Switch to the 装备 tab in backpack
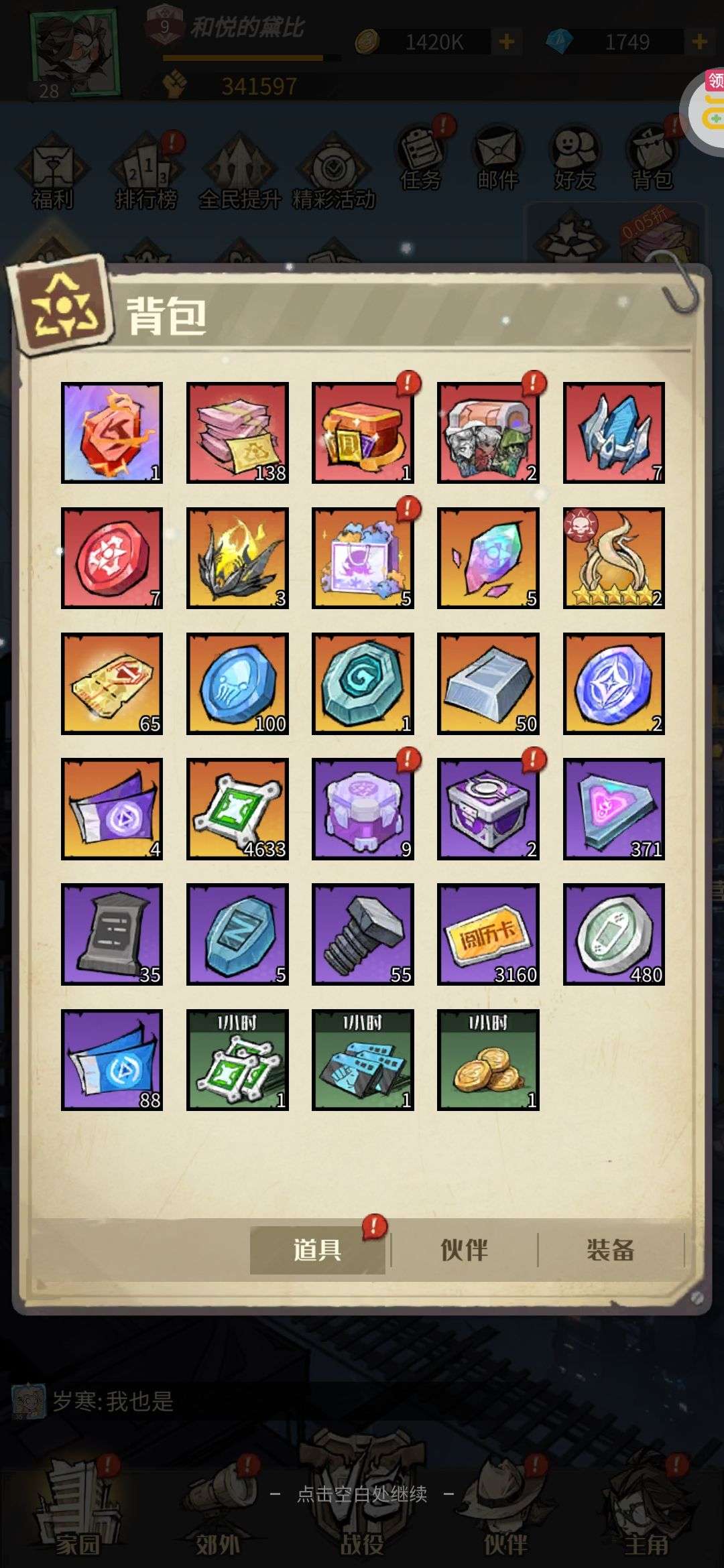 pyautogui.click(x=610, y=1250)
